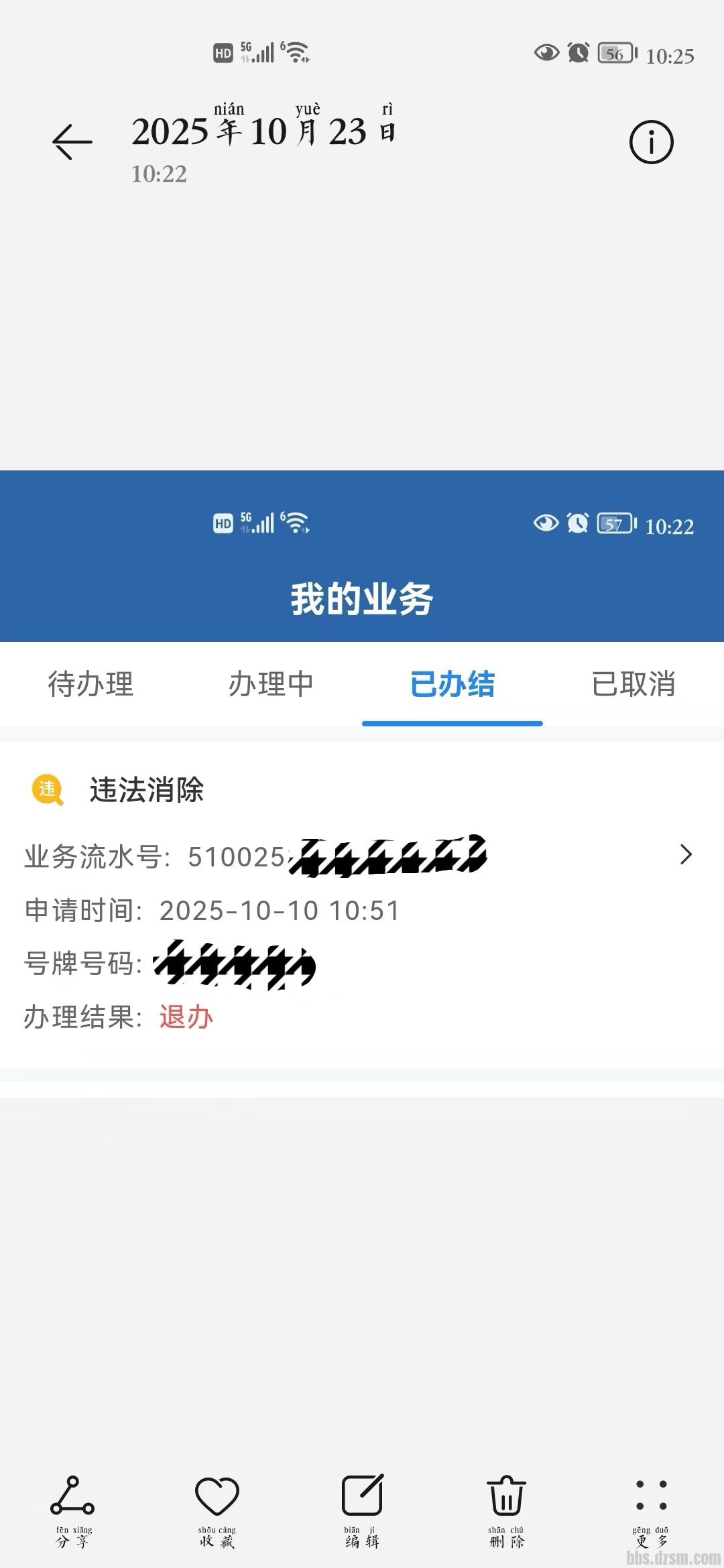
Task: Edit the photo with 编辑
Action: 362,1506
